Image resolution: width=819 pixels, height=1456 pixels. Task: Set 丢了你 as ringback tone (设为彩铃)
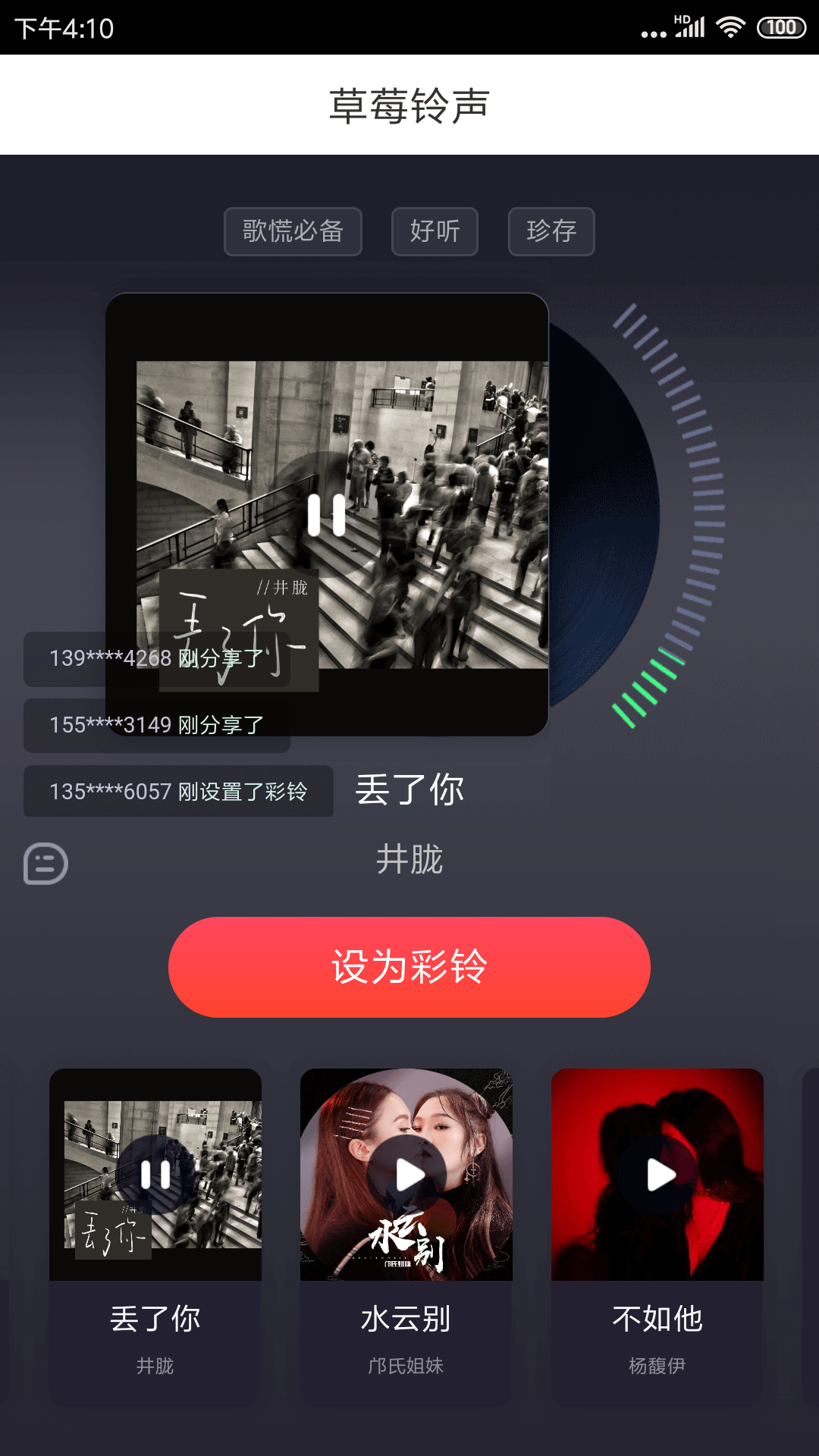pos(409,967)
